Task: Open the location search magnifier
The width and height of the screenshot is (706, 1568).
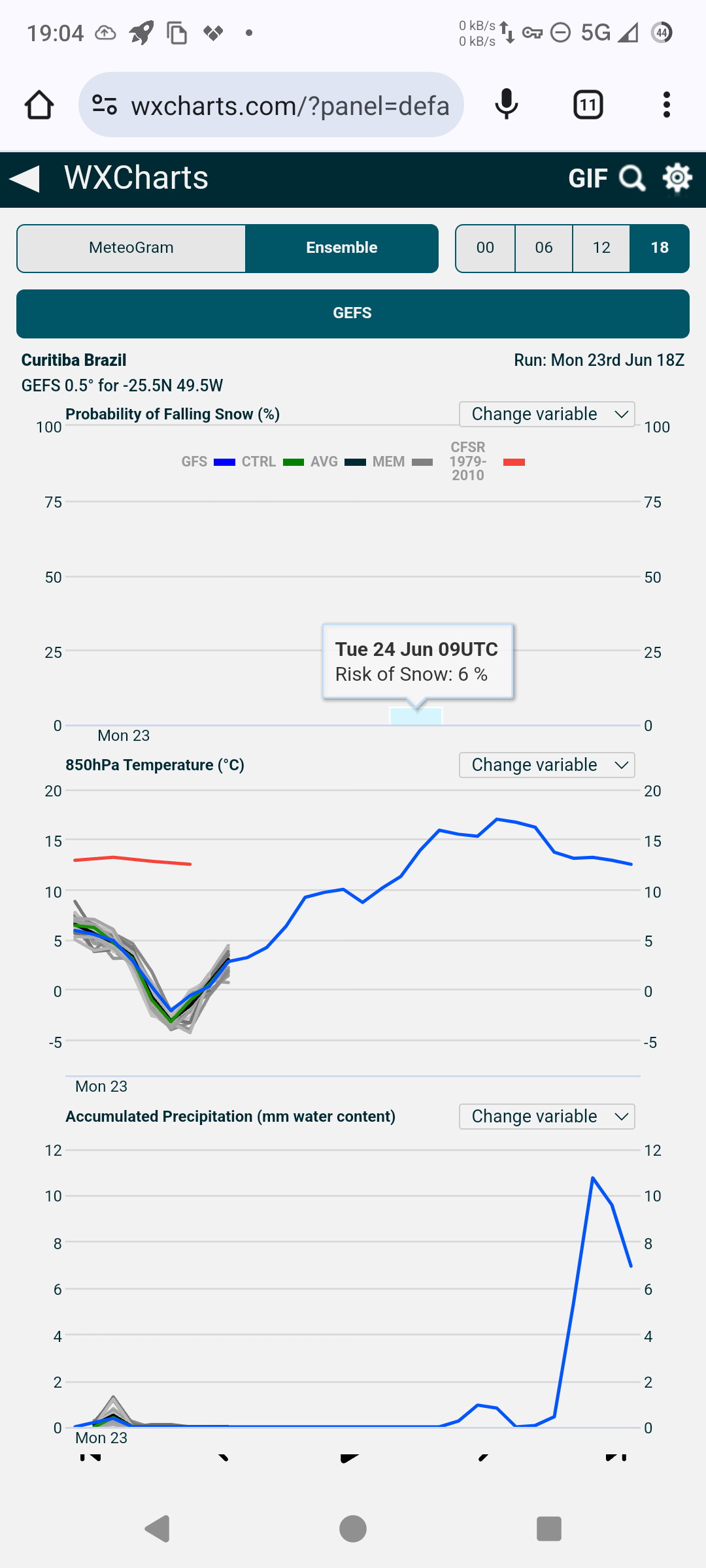Action: point(632,178)
